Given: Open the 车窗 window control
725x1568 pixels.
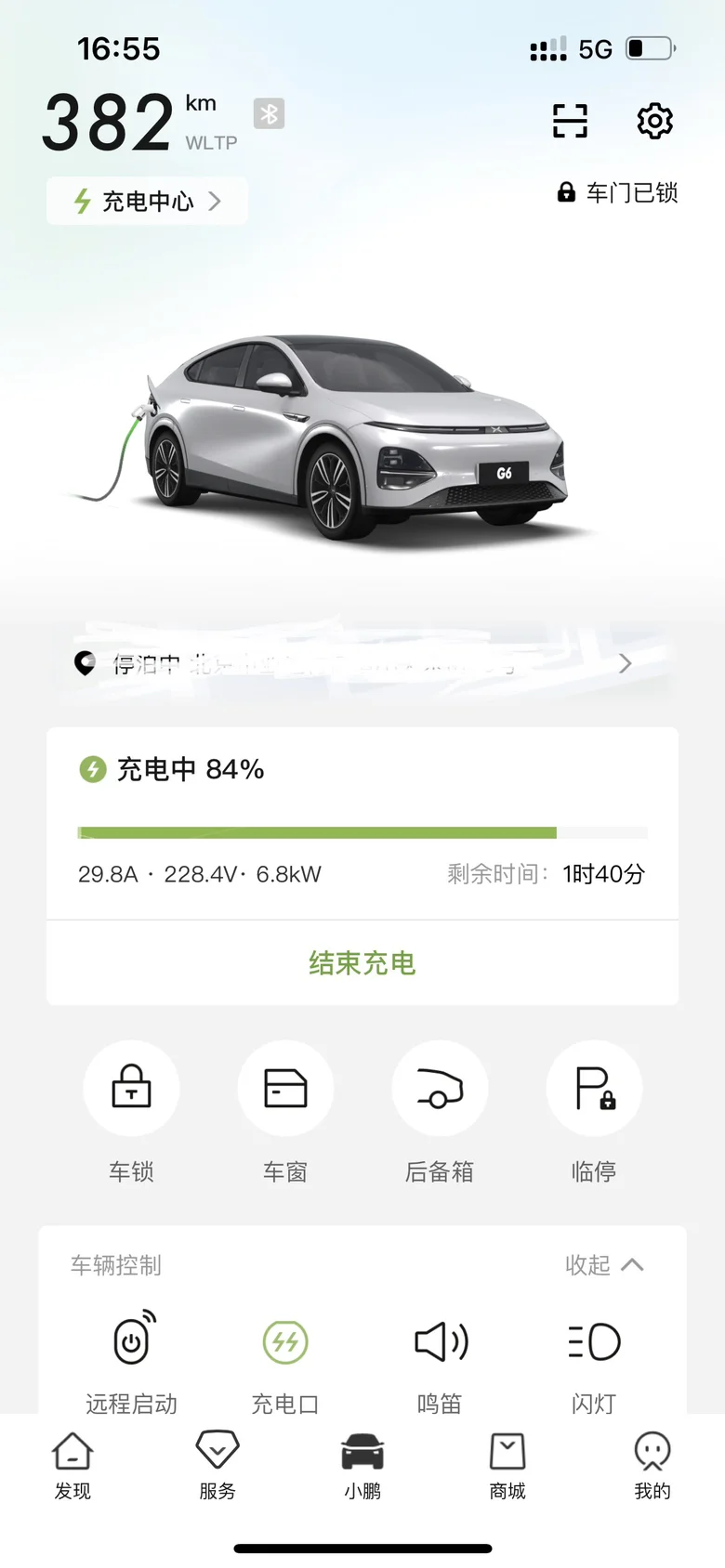Looking at the screenshot, I should [x=285, y=1089].
